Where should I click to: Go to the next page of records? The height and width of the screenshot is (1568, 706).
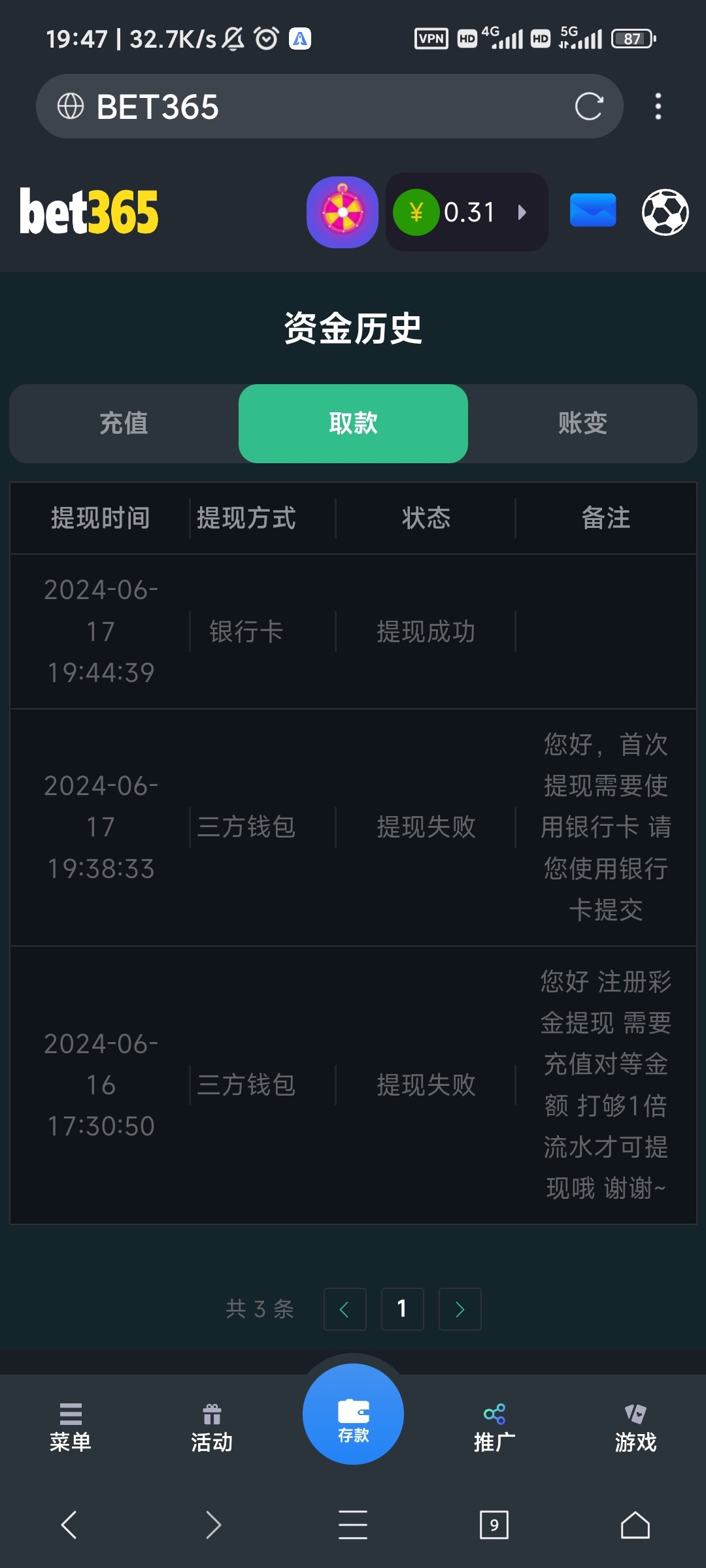[x=460, y=1309]
